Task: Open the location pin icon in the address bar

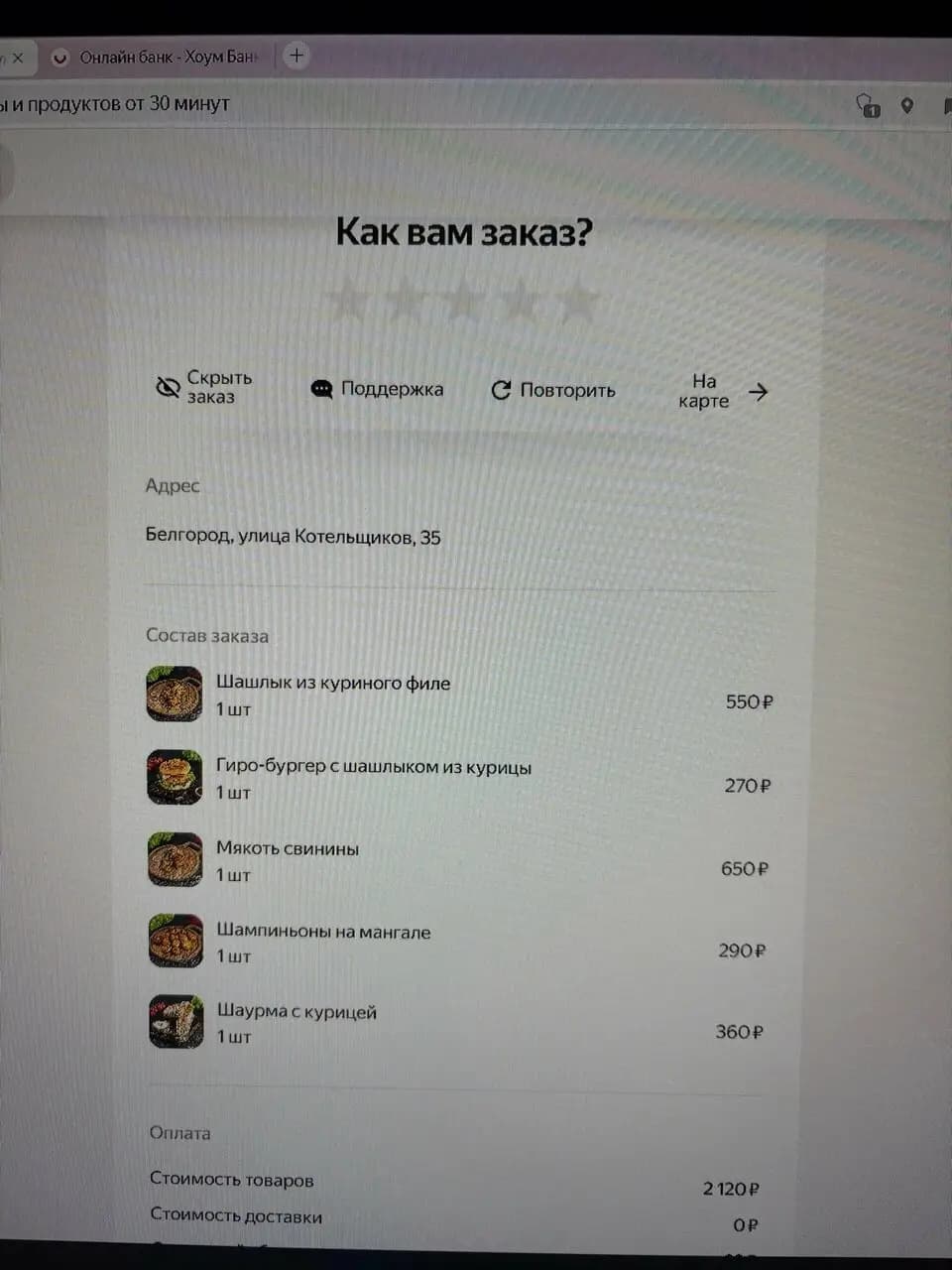Action: click(x=906, y=105)
